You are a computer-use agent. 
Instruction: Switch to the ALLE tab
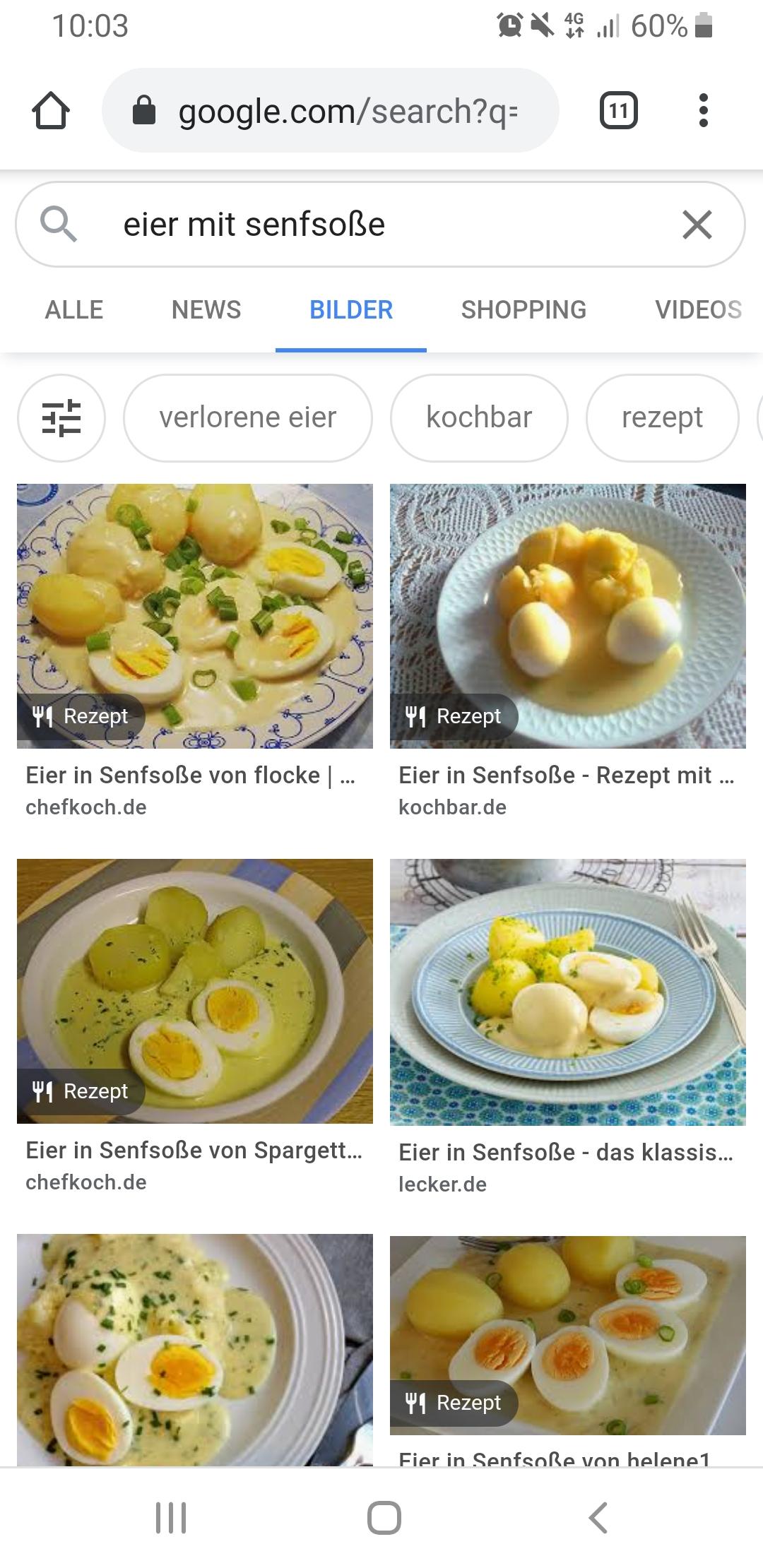74,310
